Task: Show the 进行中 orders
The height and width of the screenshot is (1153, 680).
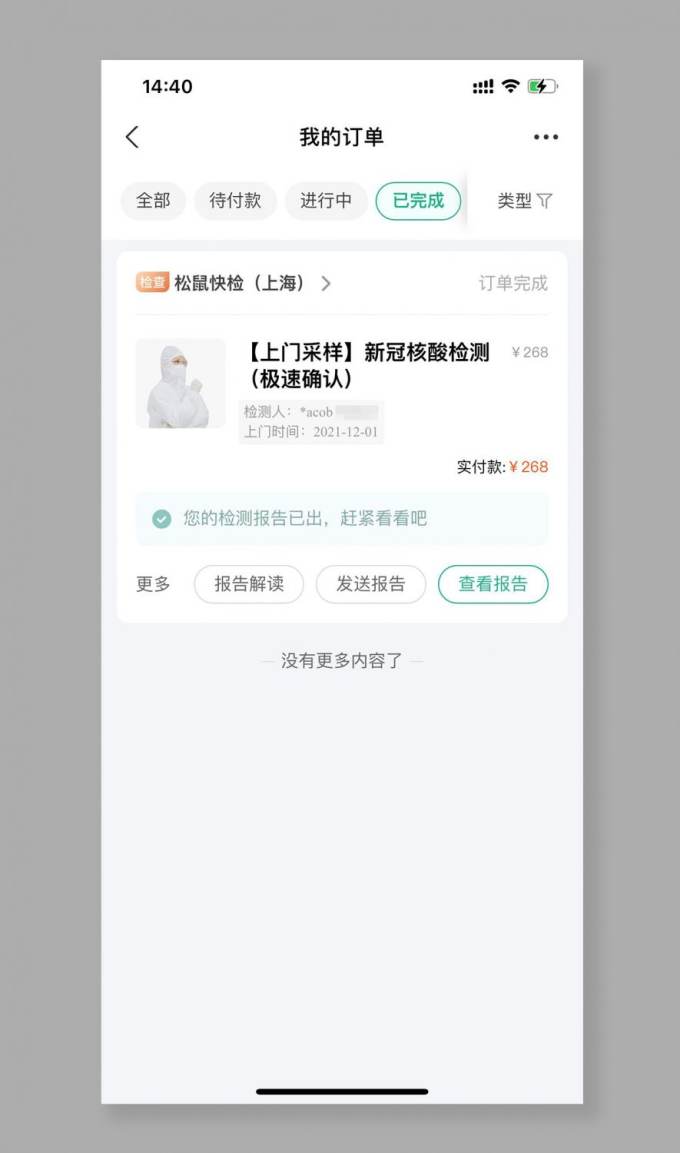Action: tap(326, 201)
